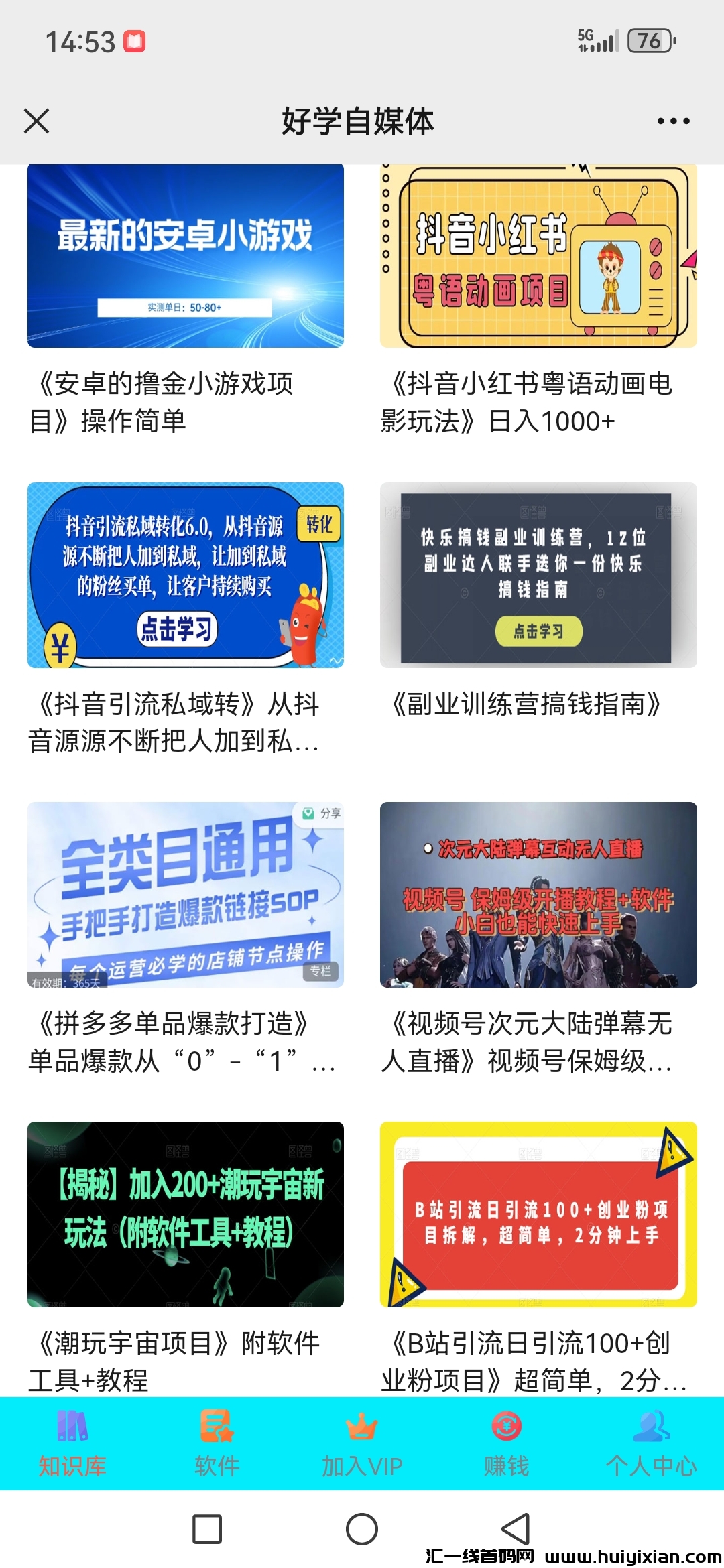
Task: View 潮玩宇宙项目 card
Action: (x=186, y=1214)
